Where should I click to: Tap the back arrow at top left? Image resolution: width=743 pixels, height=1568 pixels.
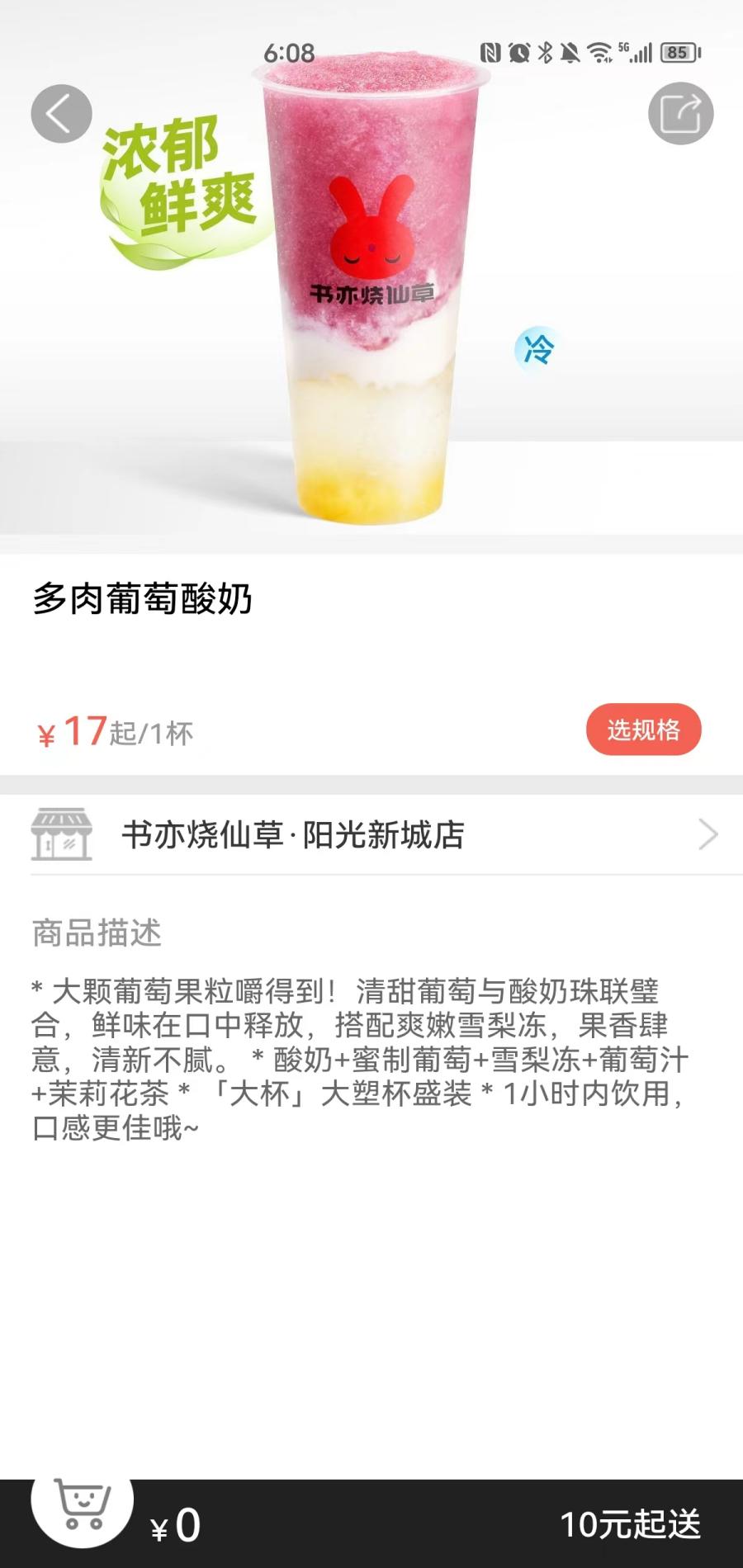point(59,113)
